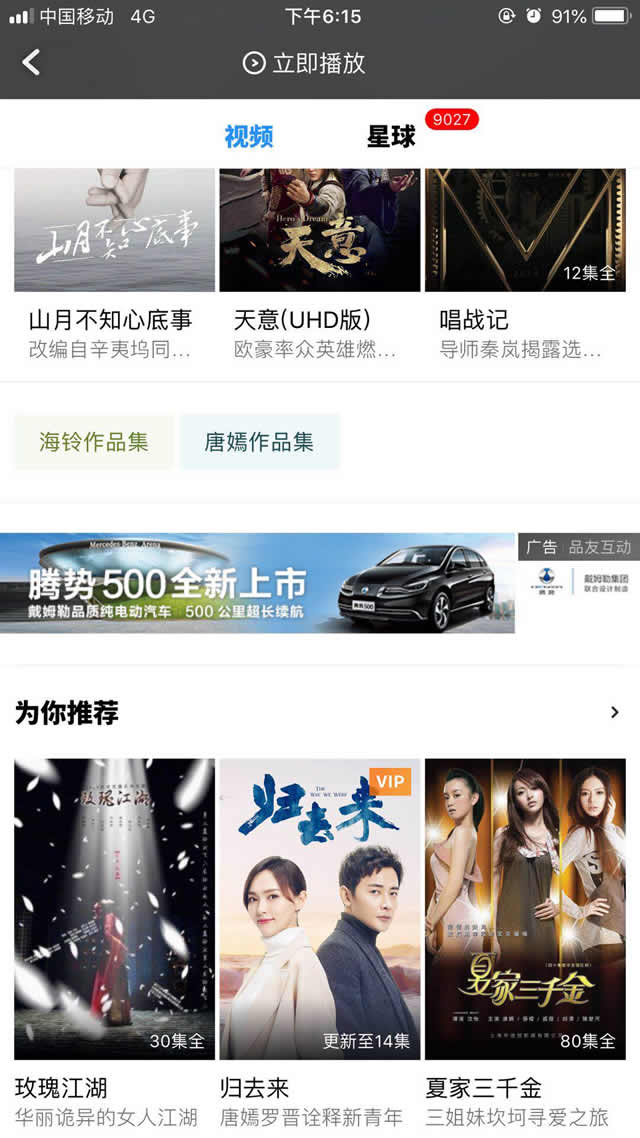Open the drama 夏家三千金
This screenshot has height=1138, width=640.
[x=524, y=909]
